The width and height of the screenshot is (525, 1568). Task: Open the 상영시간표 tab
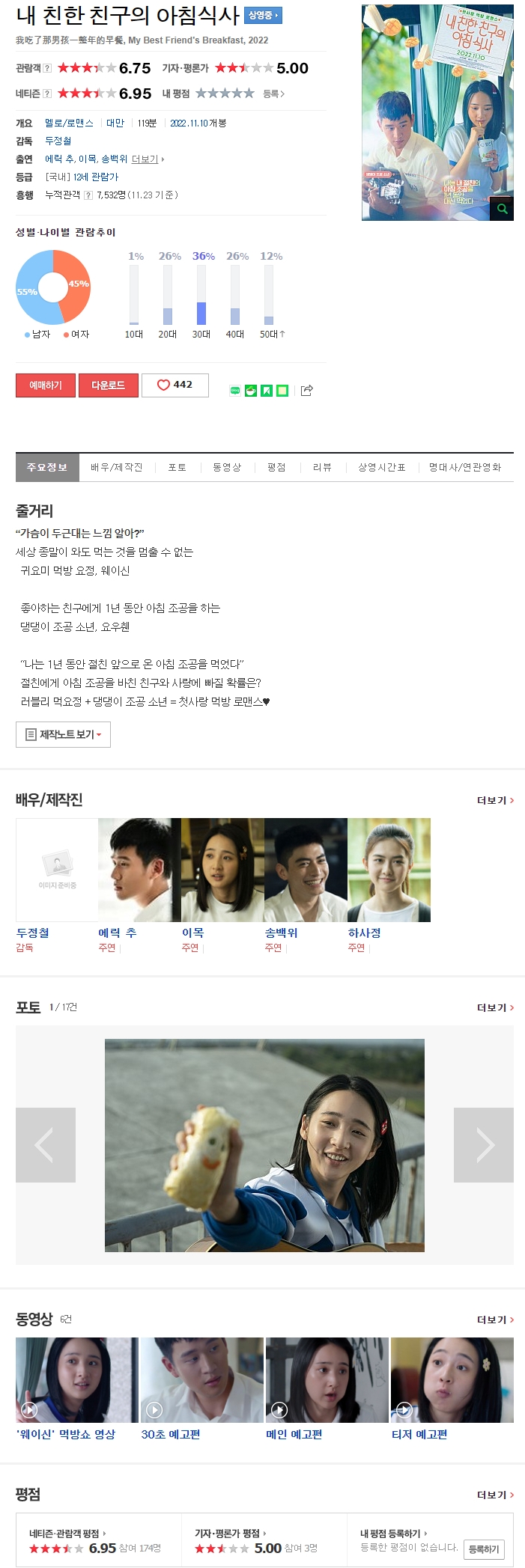(381, 467)
